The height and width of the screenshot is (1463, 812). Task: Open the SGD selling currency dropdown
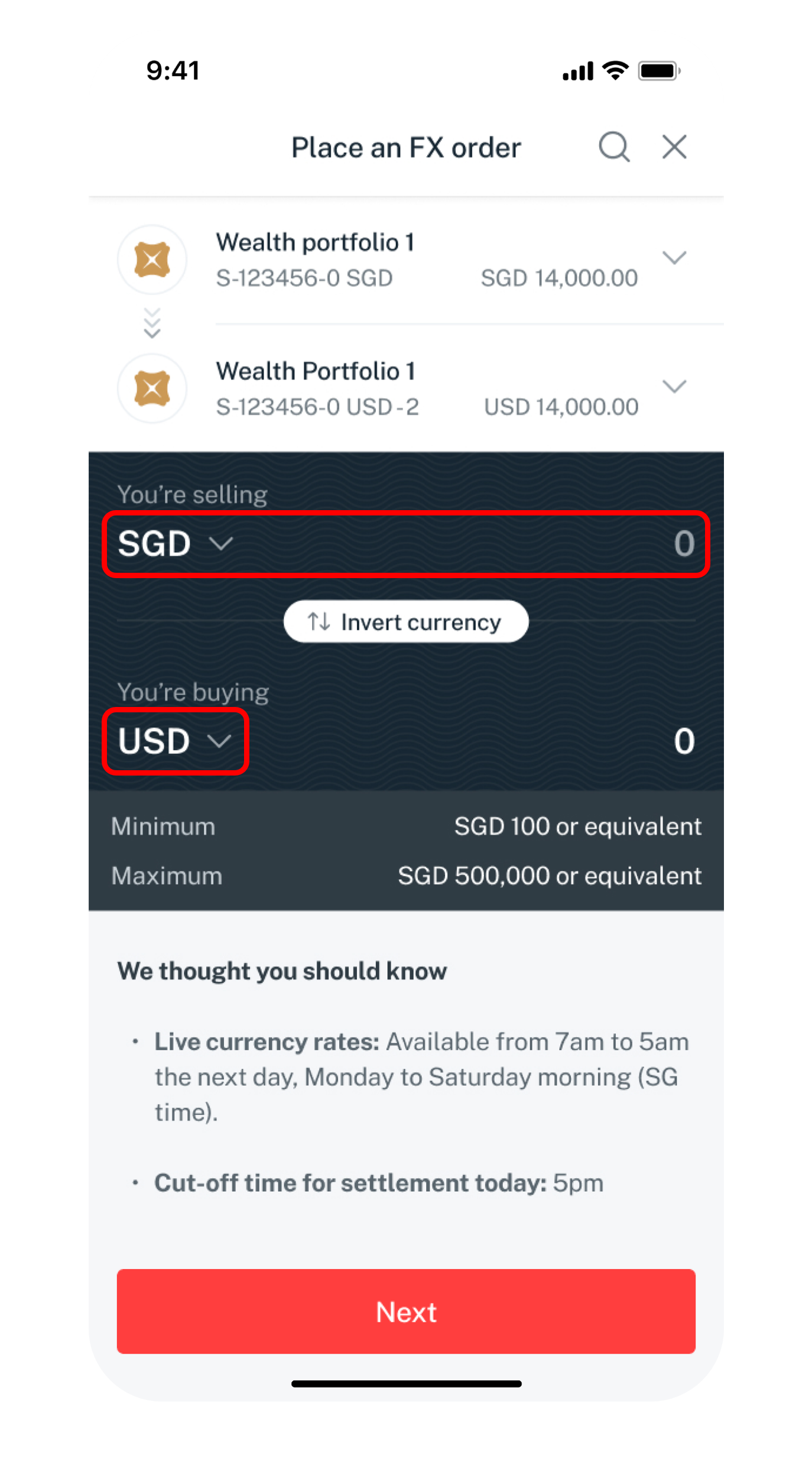click(176, 543)
